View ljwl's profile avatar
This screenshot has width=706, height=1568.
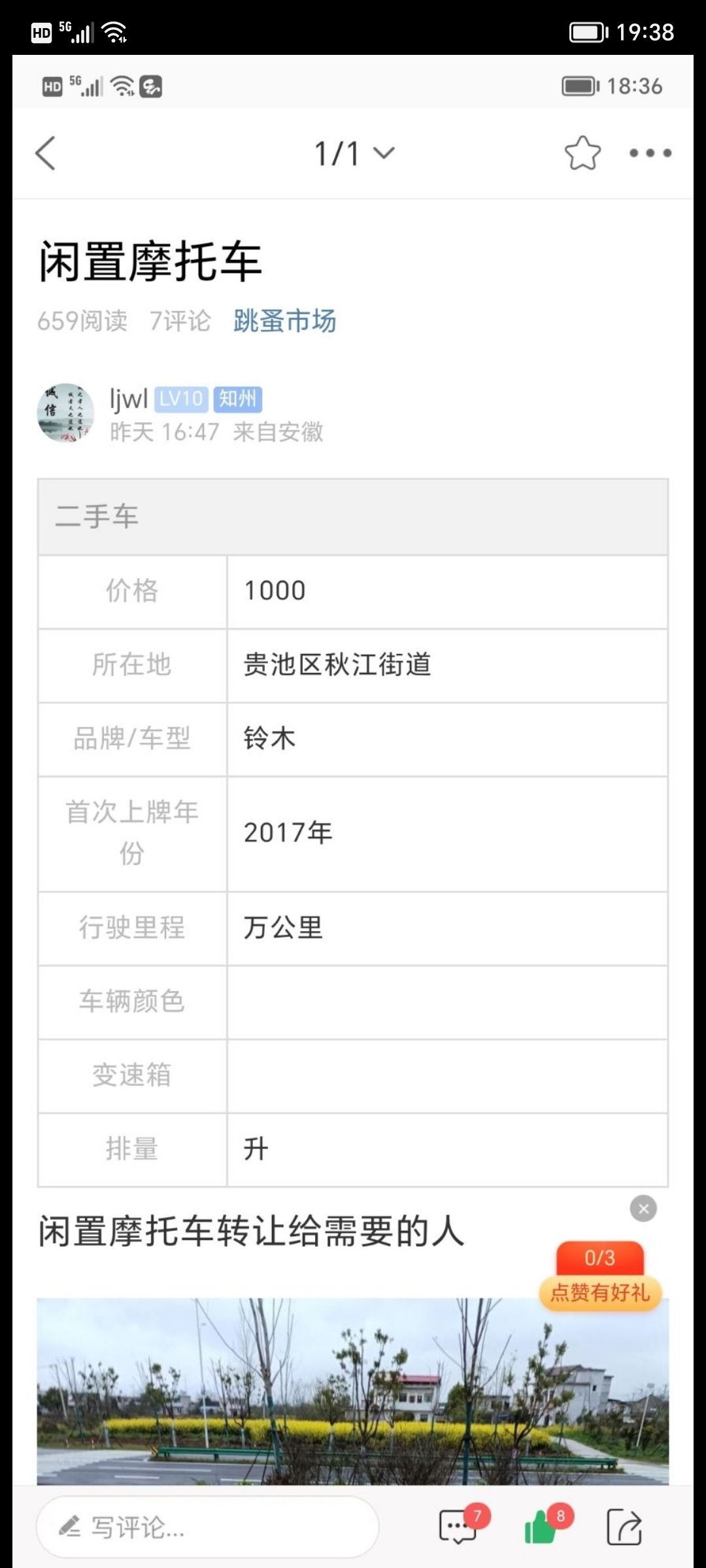(x=65, y=413)
